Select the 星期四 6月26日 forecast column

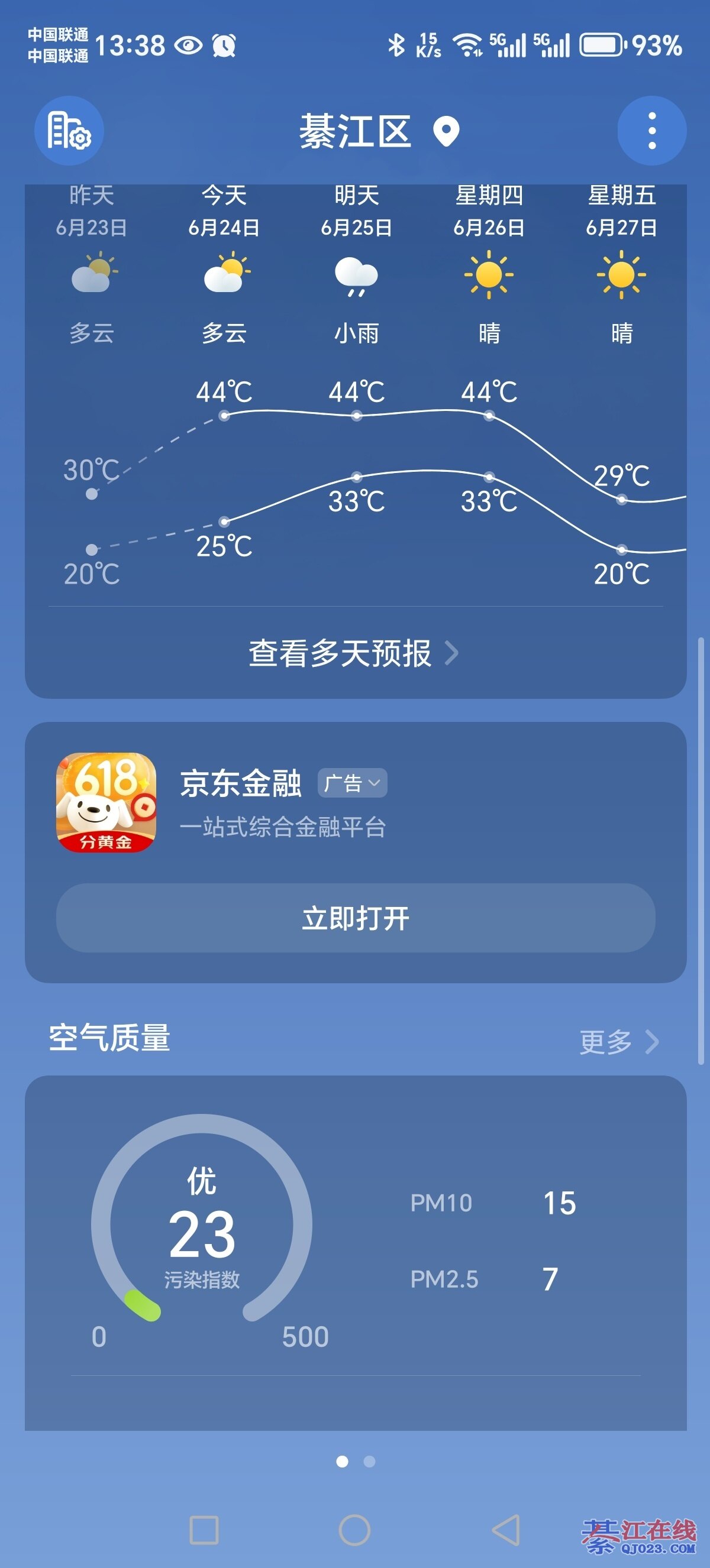[488, 268]
